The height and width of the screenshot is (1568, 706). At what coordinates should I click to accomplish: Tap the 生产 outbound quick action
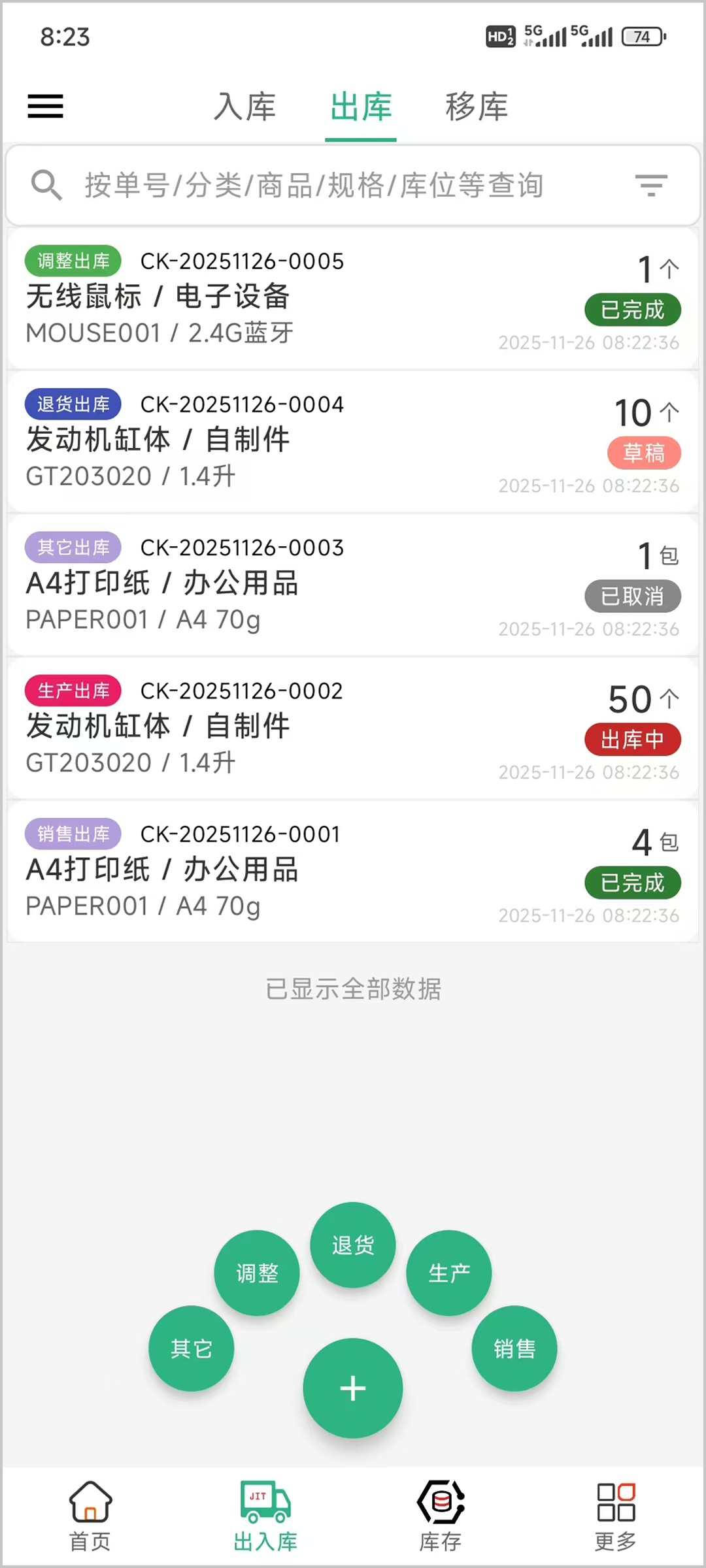coord(448,1271)
